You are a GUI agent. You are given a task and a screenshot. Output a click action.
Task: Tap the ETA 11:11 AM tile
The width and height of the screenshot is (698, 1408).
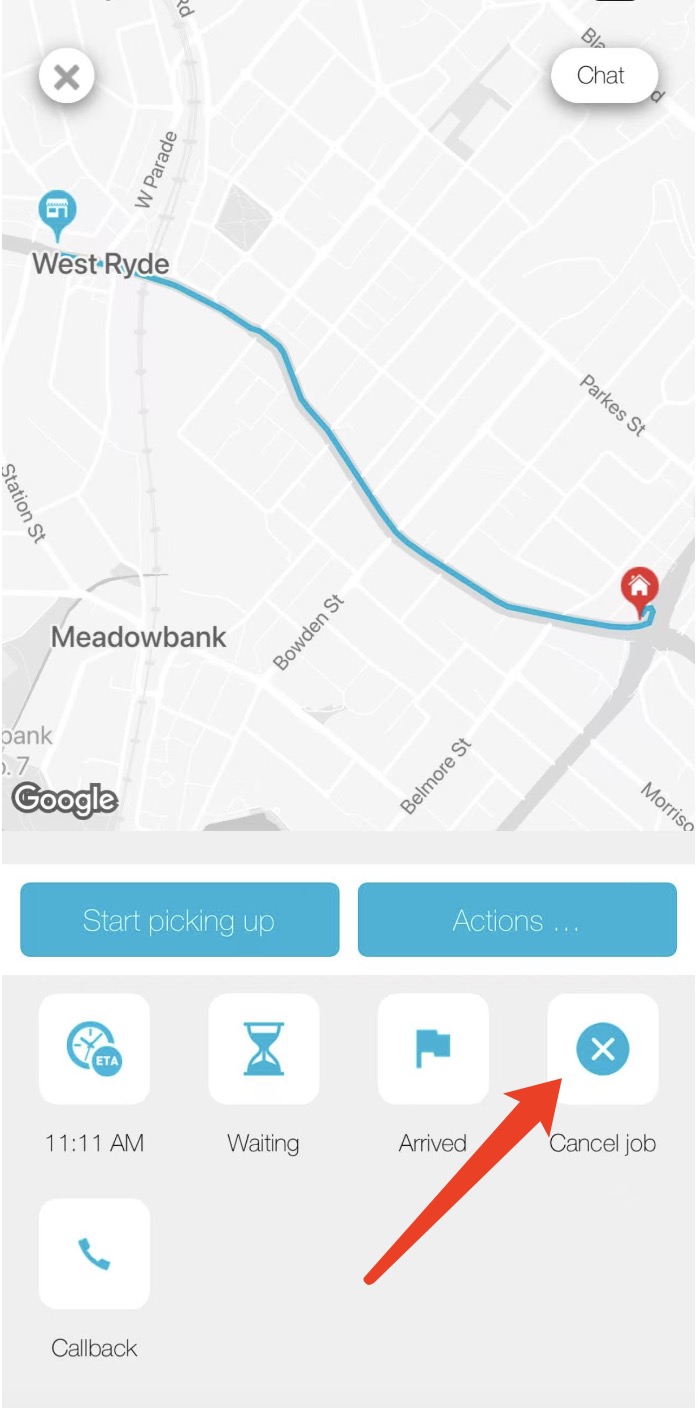click(94, 1049)
